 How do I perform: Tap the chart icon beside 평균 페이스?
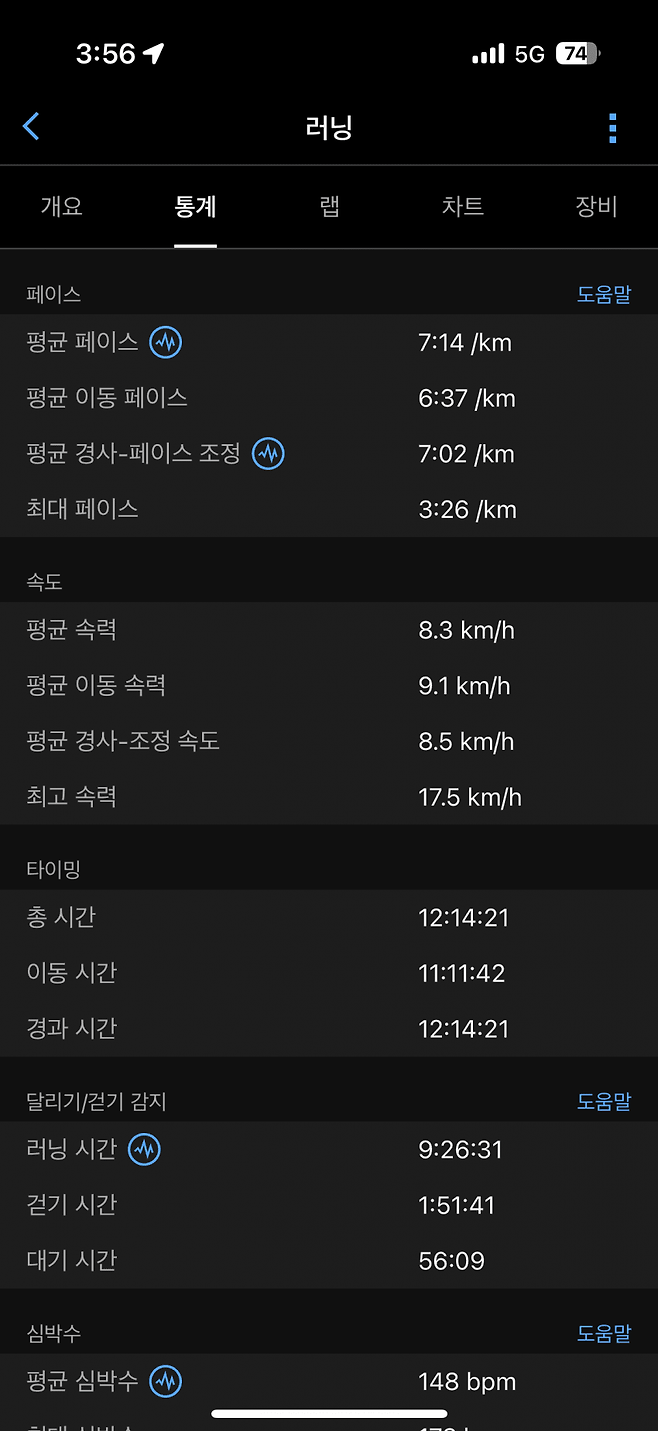[166, 343]
